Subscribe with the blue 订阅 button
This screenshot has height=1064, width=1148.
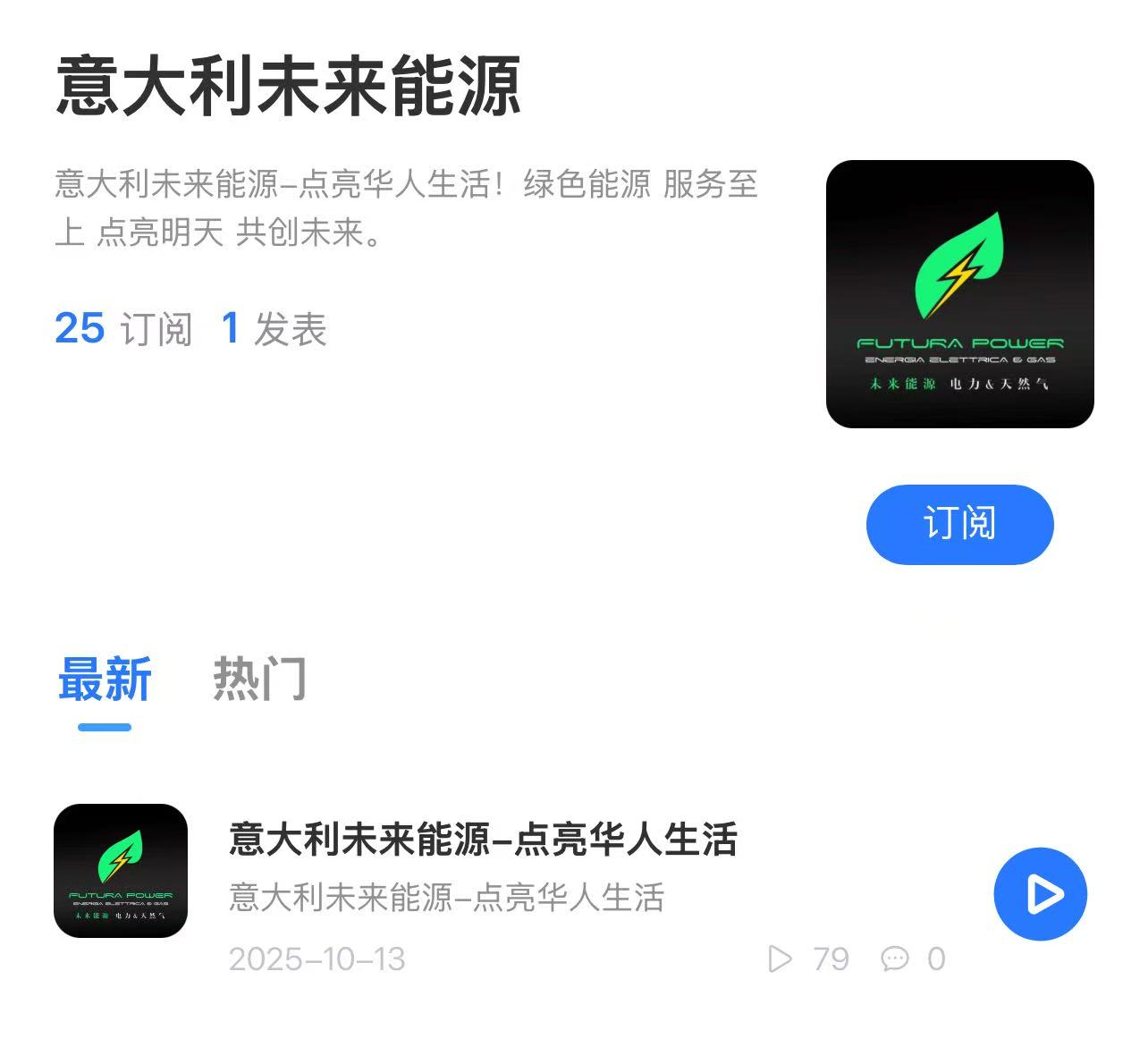pos(959,524)
